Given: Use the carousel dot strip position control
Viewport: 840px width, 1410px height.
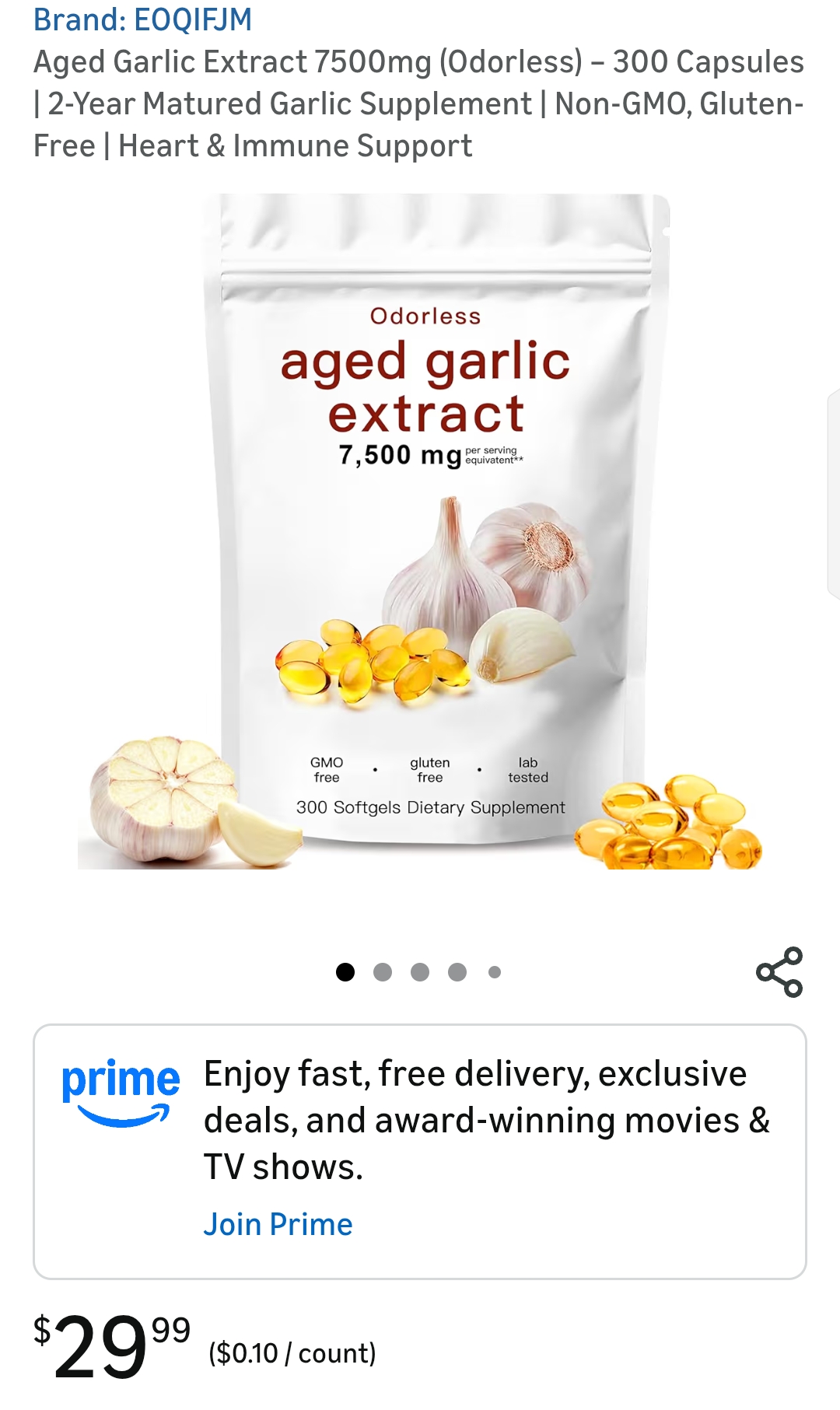Looking at the screenshot, I should (x=418, y=971).
